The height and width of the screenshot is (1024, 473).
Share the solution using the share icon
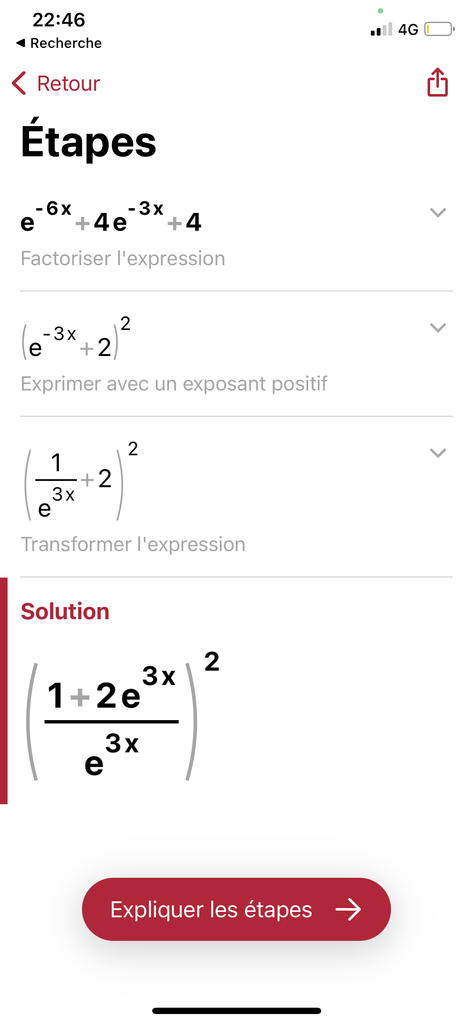tap(438, 83)
